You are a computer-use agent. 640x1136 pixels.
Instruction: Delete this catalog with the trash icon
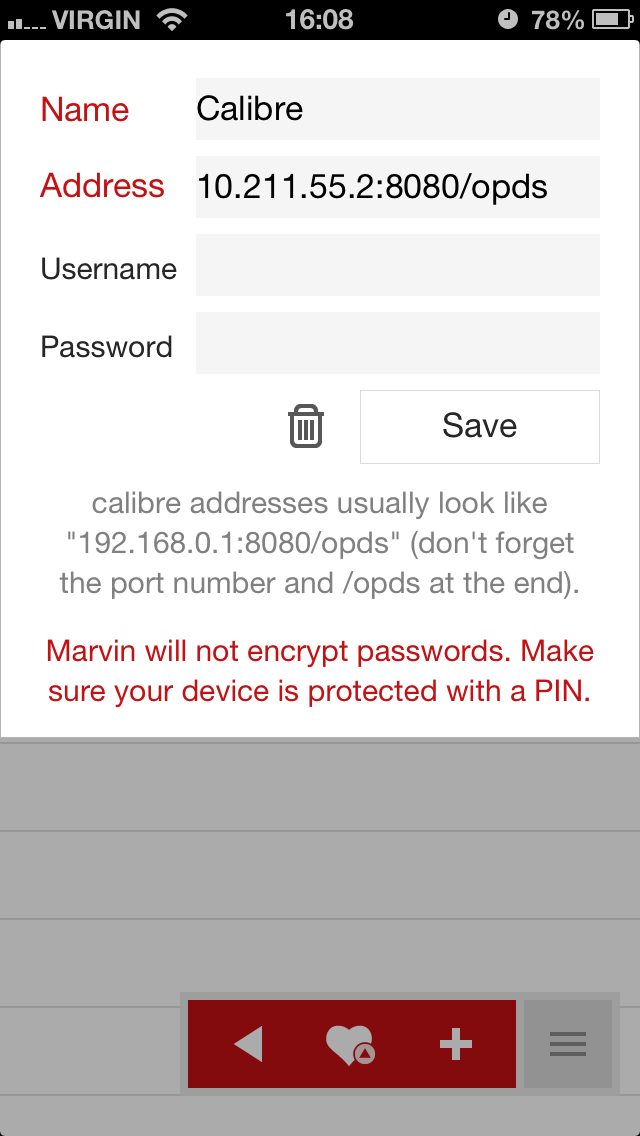(306, 427)
